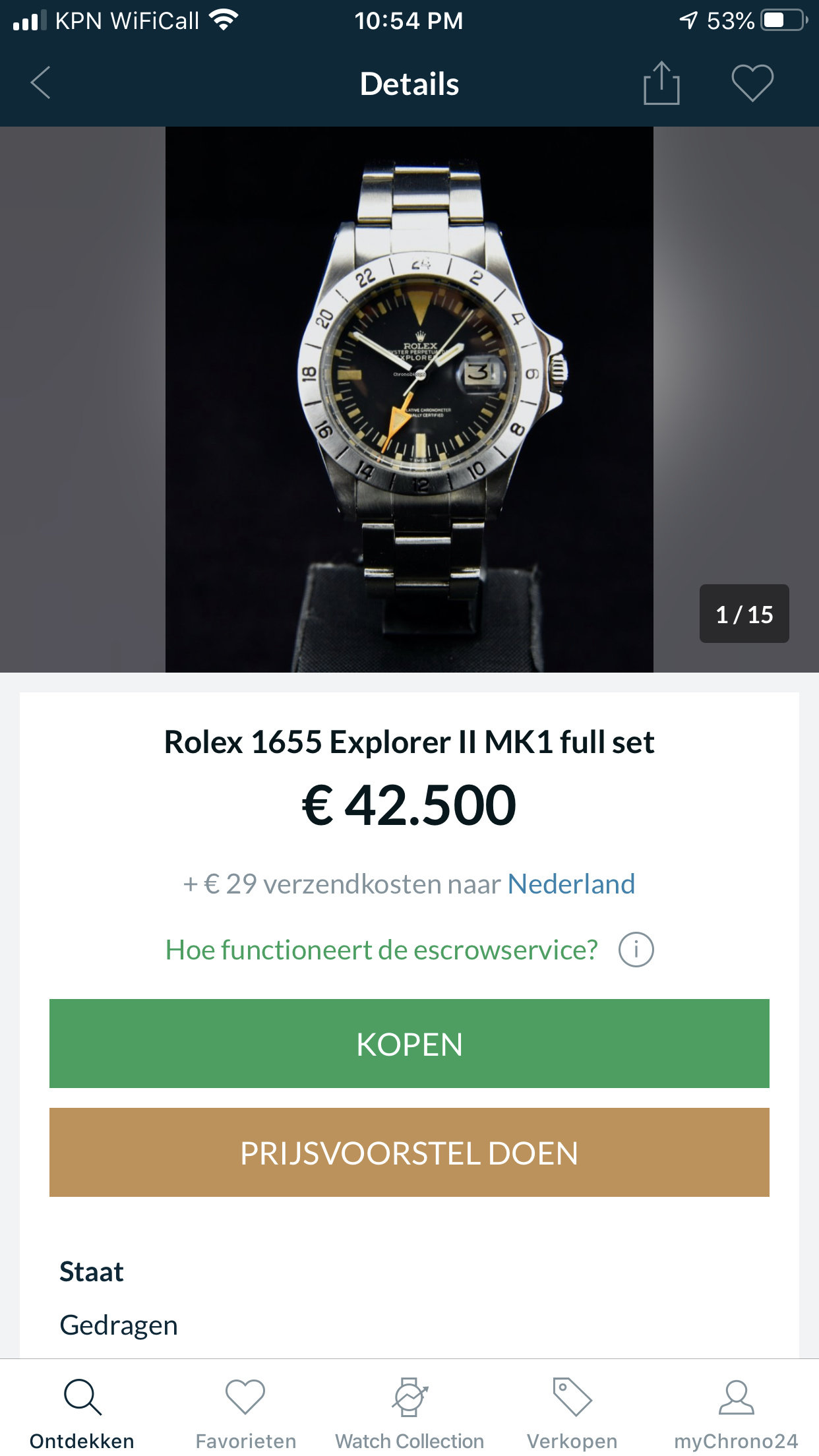
Task: Open the Favorieten tab
Action: point(245,1411)
